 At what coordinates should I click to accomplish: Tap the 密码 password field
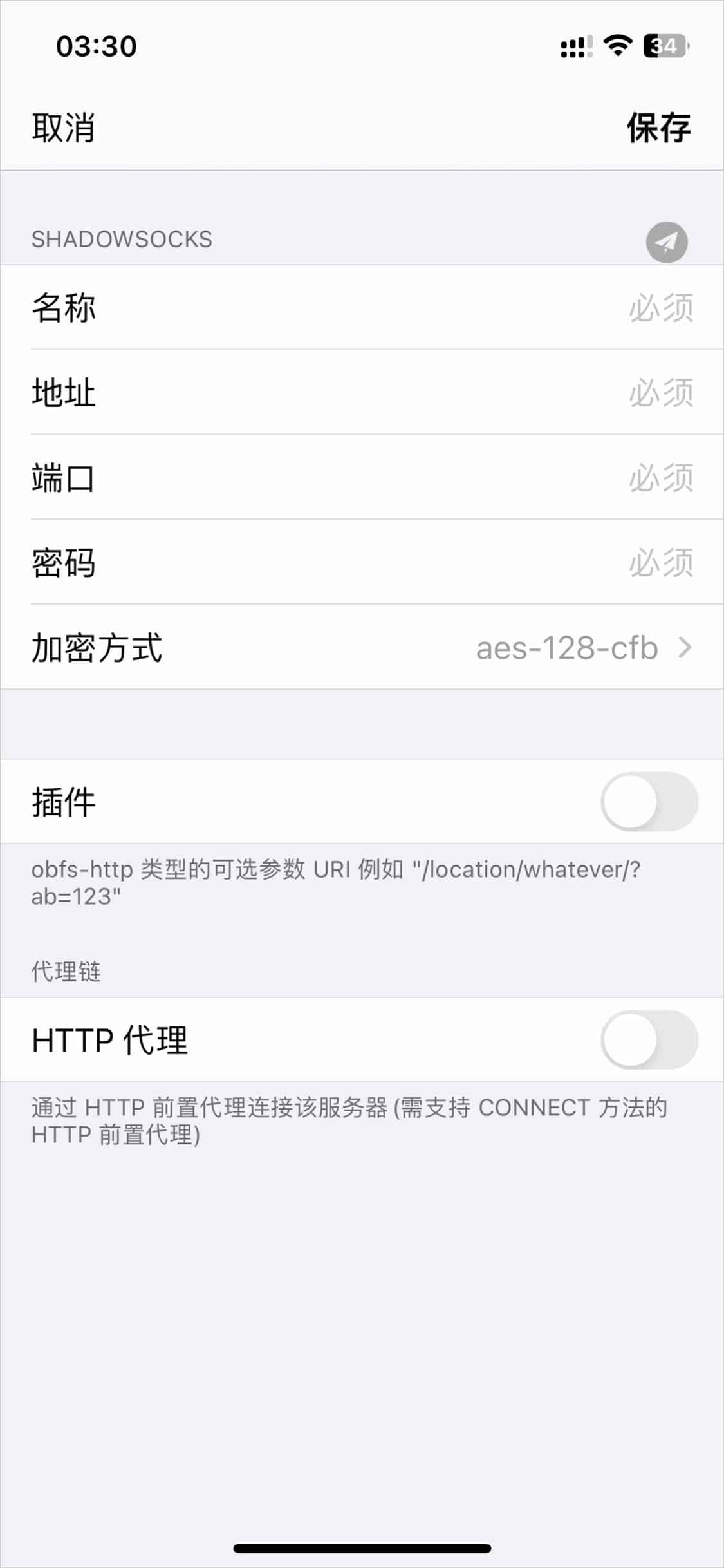(x=362, y=562)
